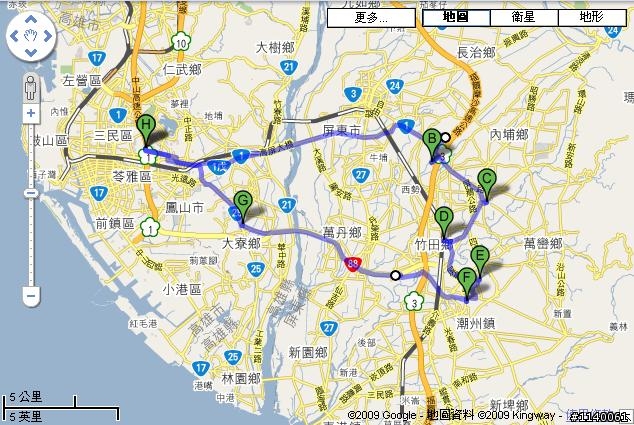Tap the zoom slider handle
The width and height of the screenshot is (634, 425).
tap(31, 193)
